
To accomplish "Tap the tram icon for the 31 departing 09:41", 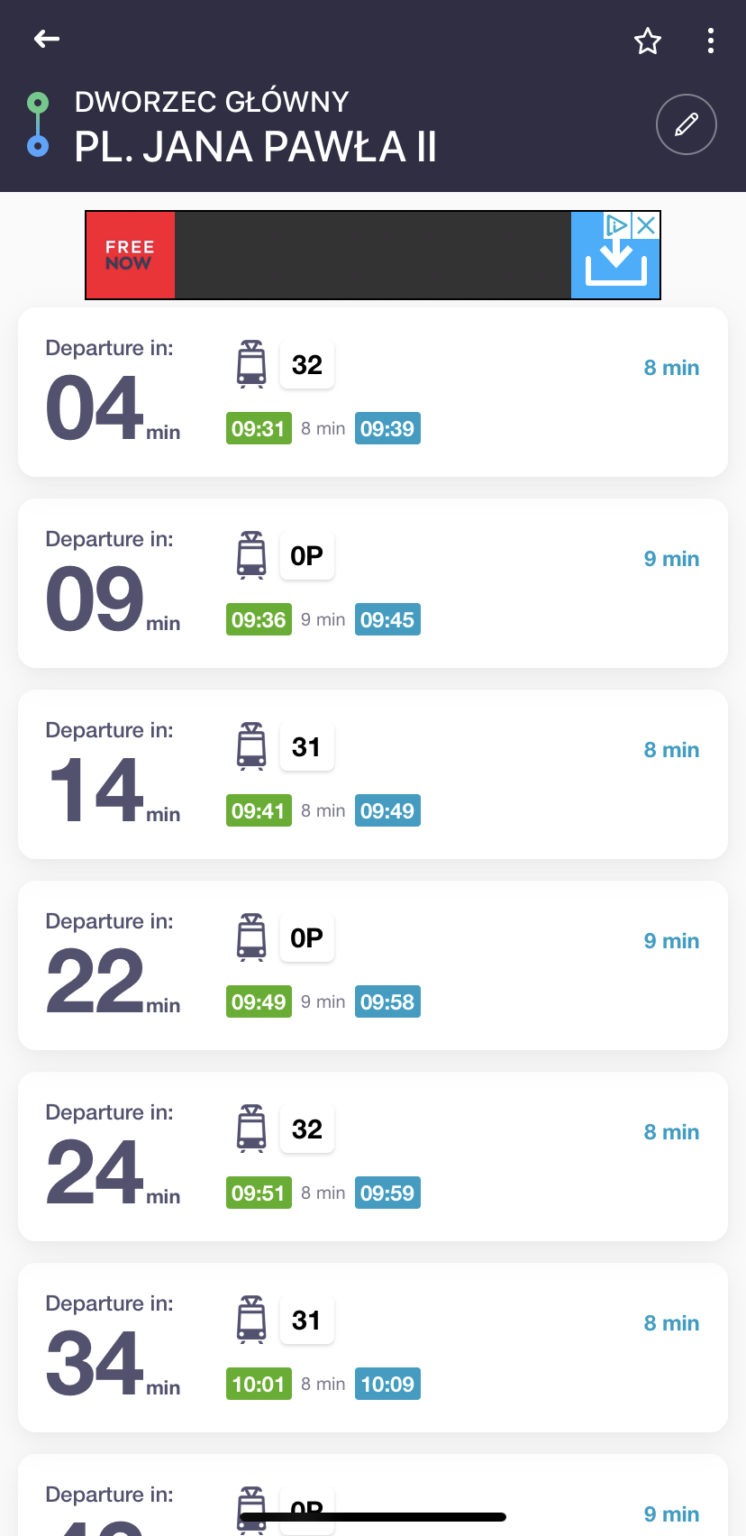I will [x=251, y=746].
